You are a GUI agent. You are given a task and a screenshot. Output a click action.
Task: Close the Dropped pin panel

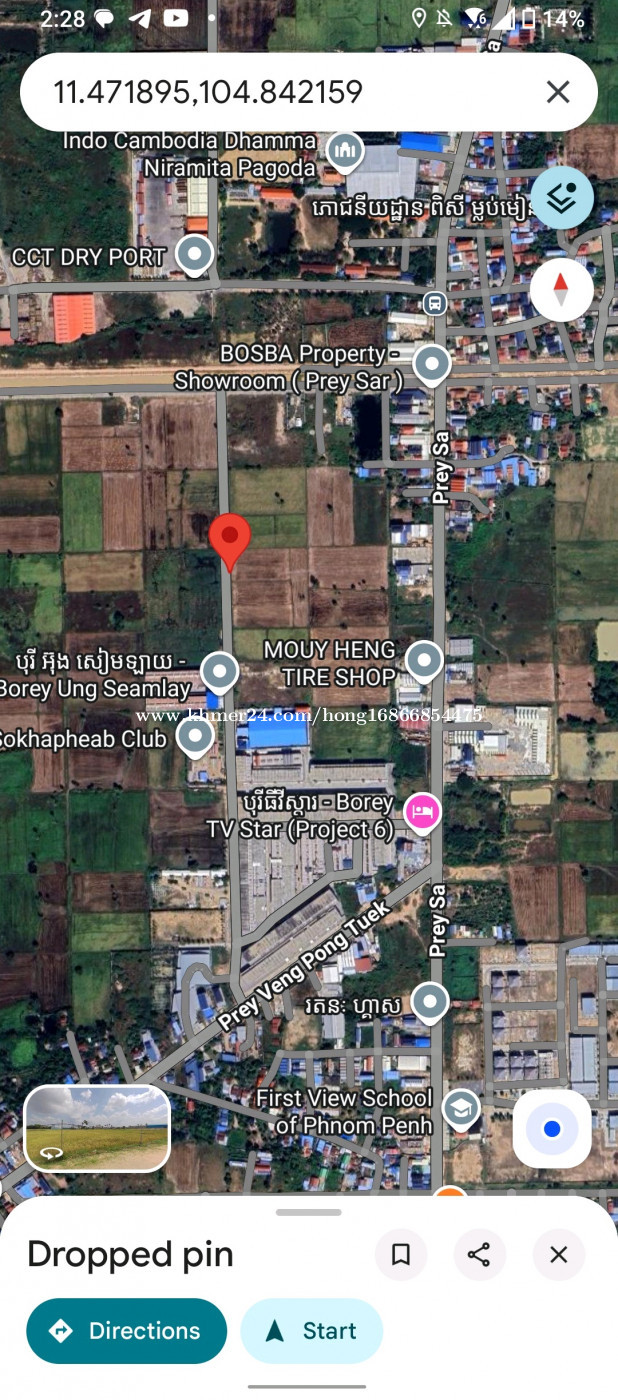(559, 1255)
